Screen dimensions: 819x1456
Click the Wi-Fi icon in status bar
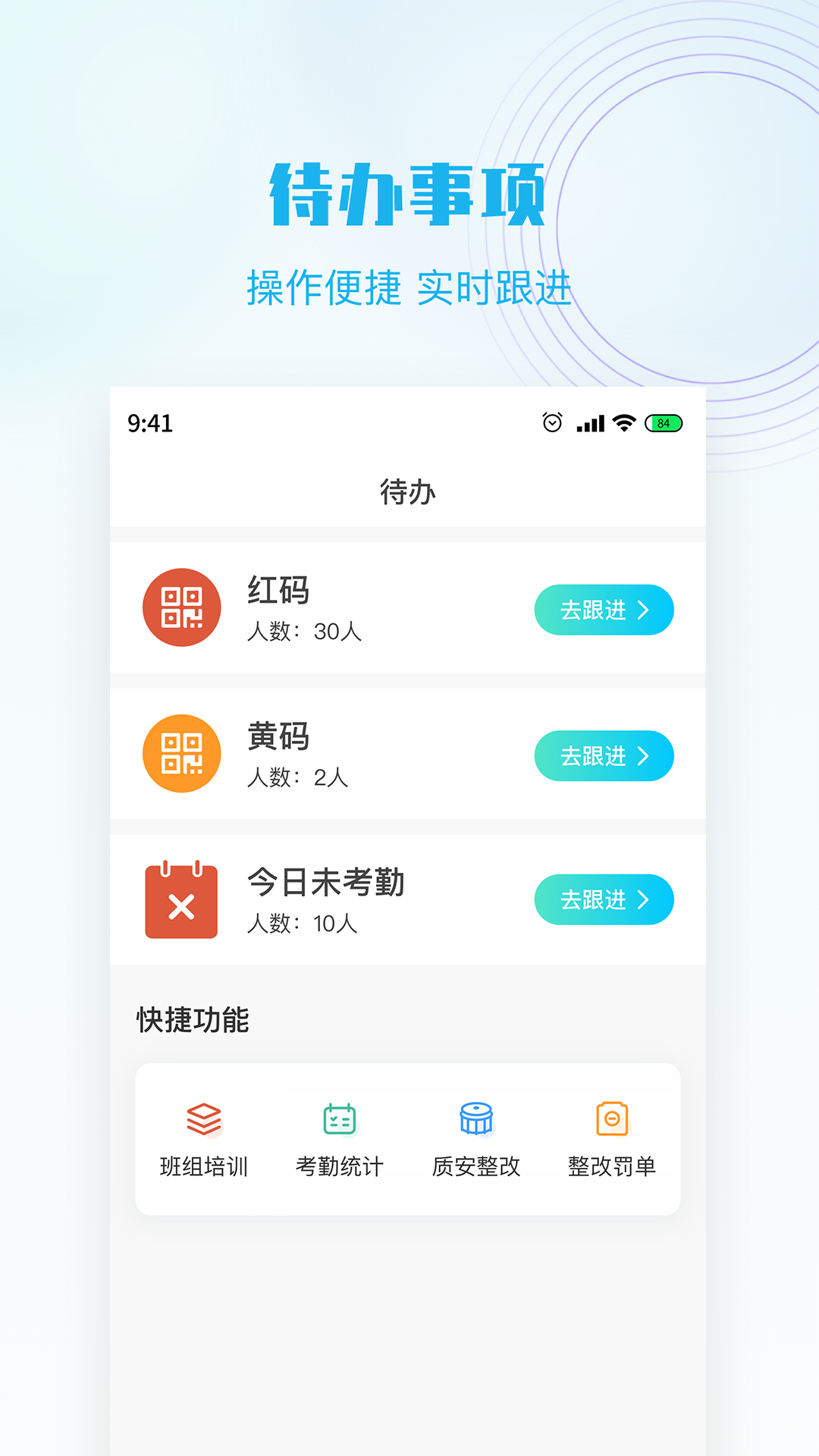(x=623, y=425)
